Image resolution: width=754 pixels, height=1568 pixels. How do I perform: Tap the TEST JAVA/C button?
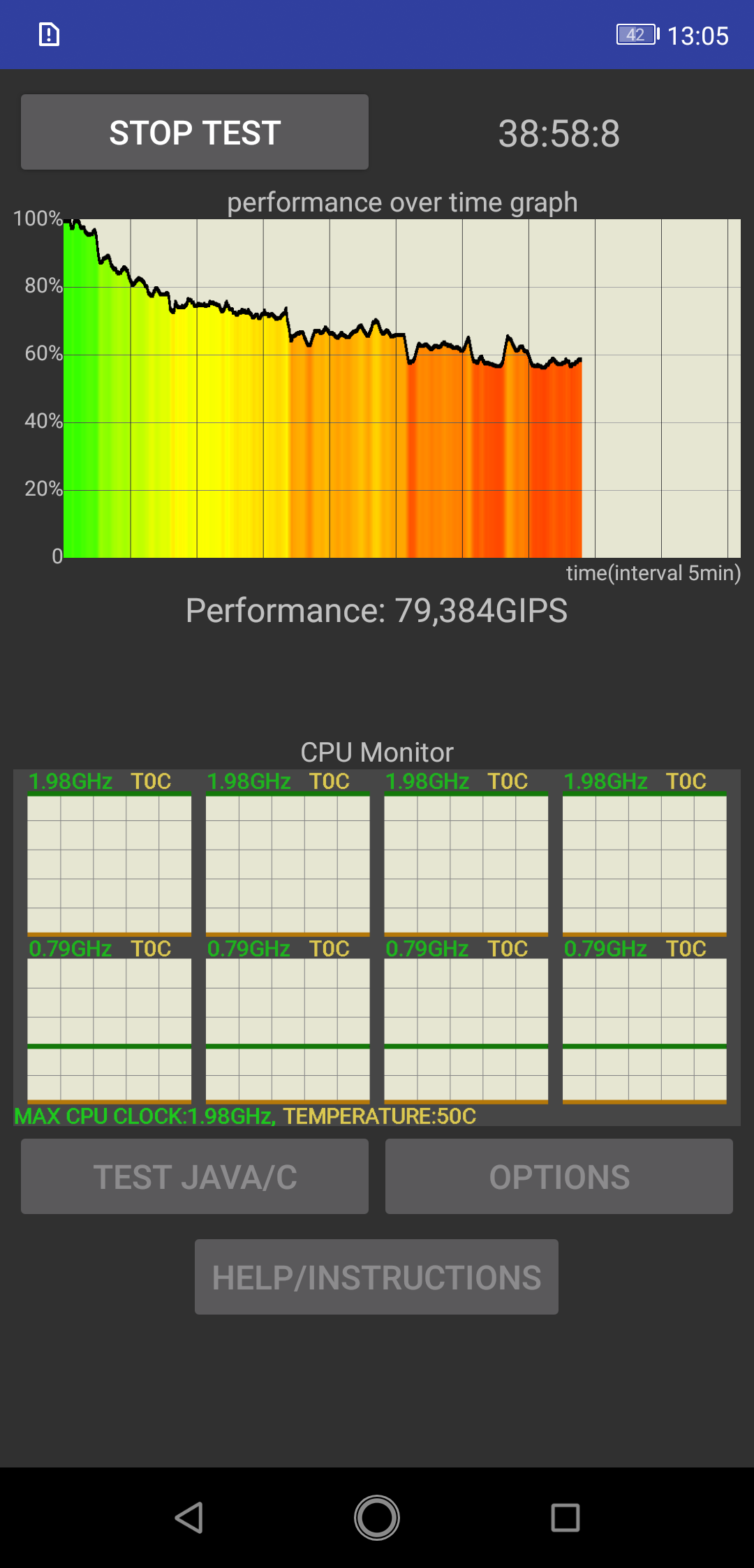(195, 1176)
